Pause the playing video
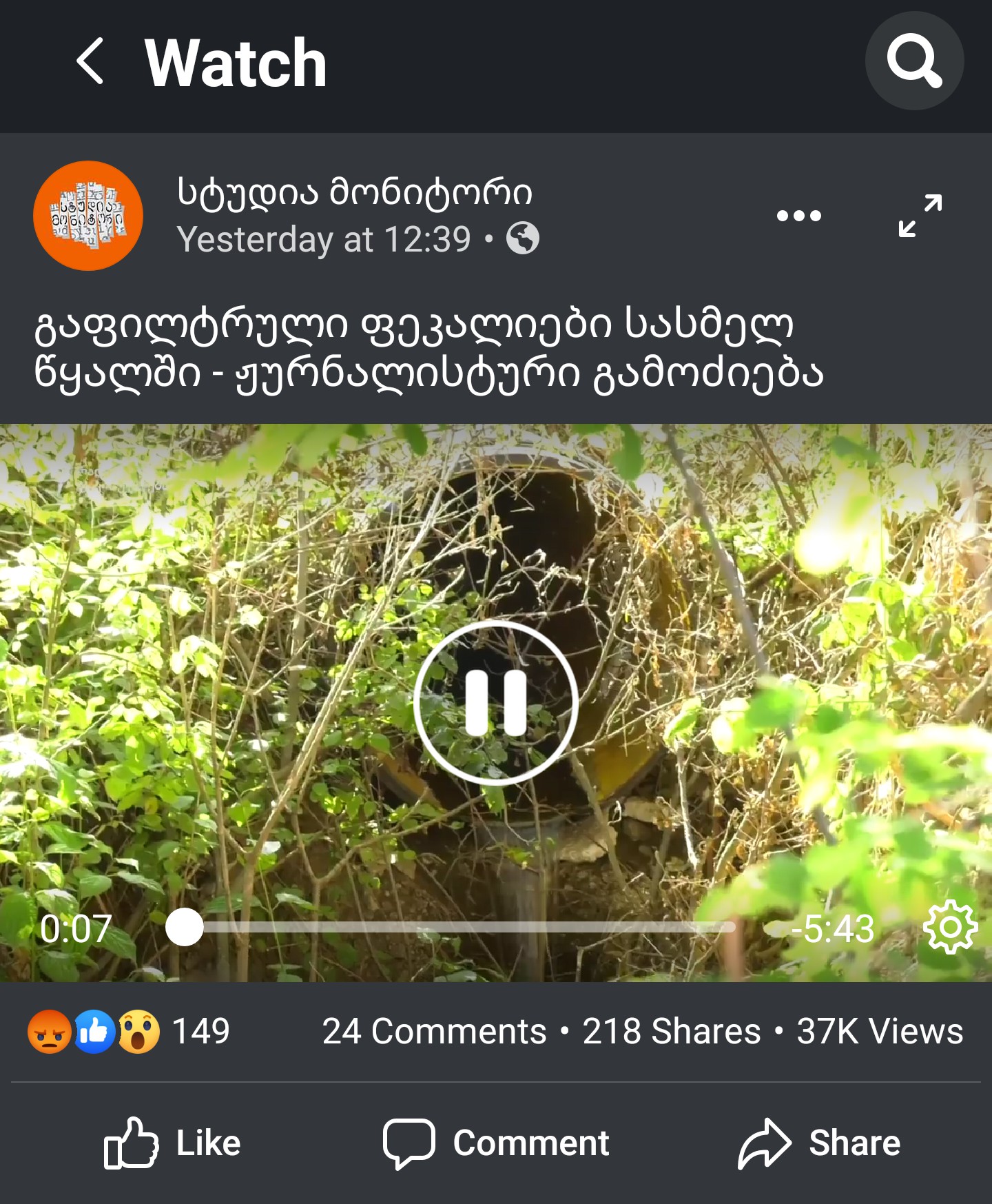 click(496, 703)
